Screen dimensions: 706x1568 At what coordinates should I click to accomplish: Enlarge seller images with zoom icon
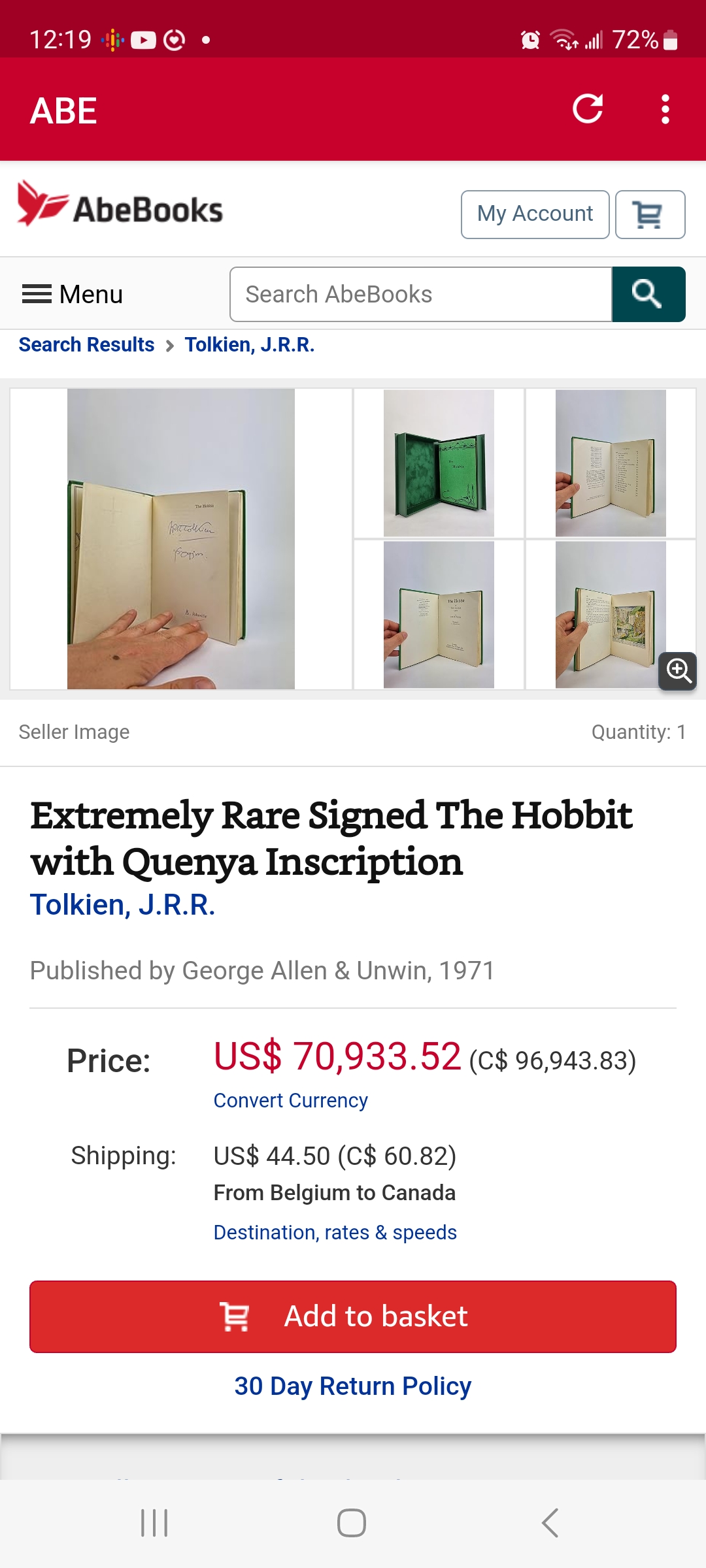[x=678, y=671]
